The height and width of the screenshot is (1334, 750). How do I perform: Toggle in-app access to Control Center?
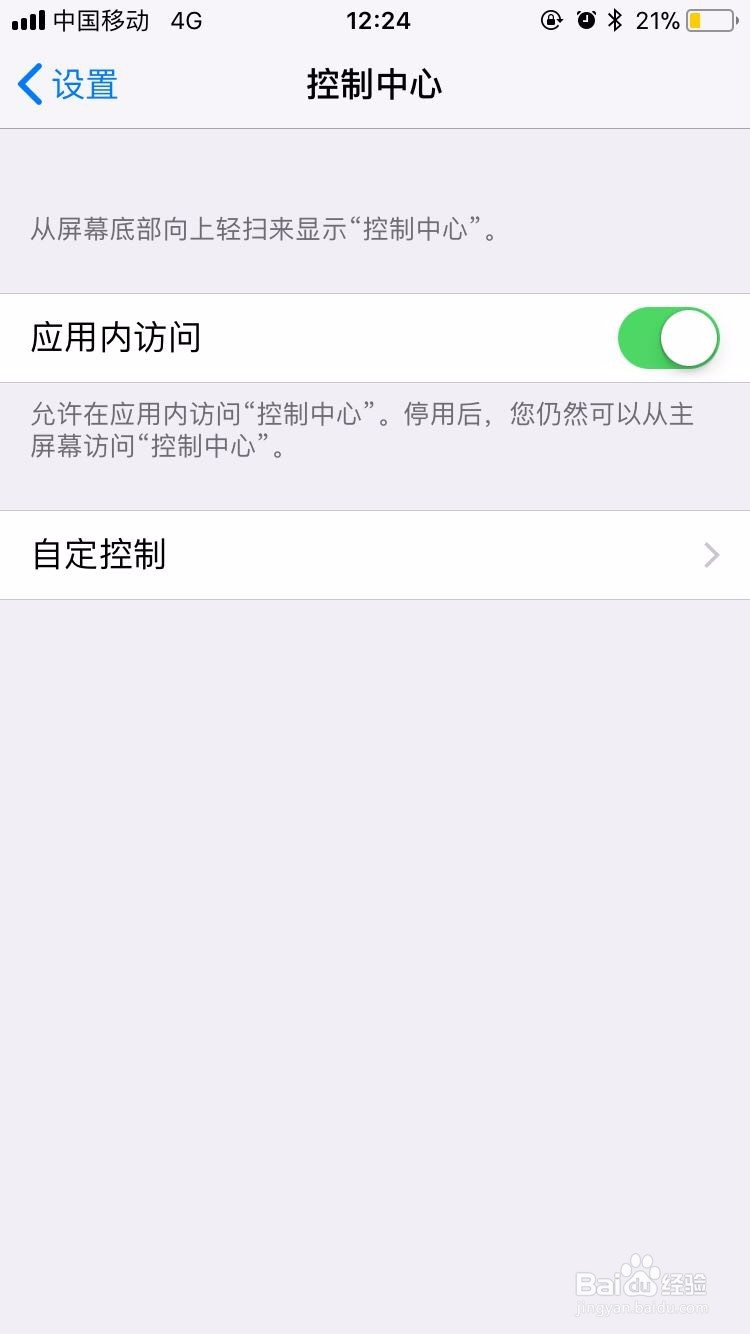point(668,338)
